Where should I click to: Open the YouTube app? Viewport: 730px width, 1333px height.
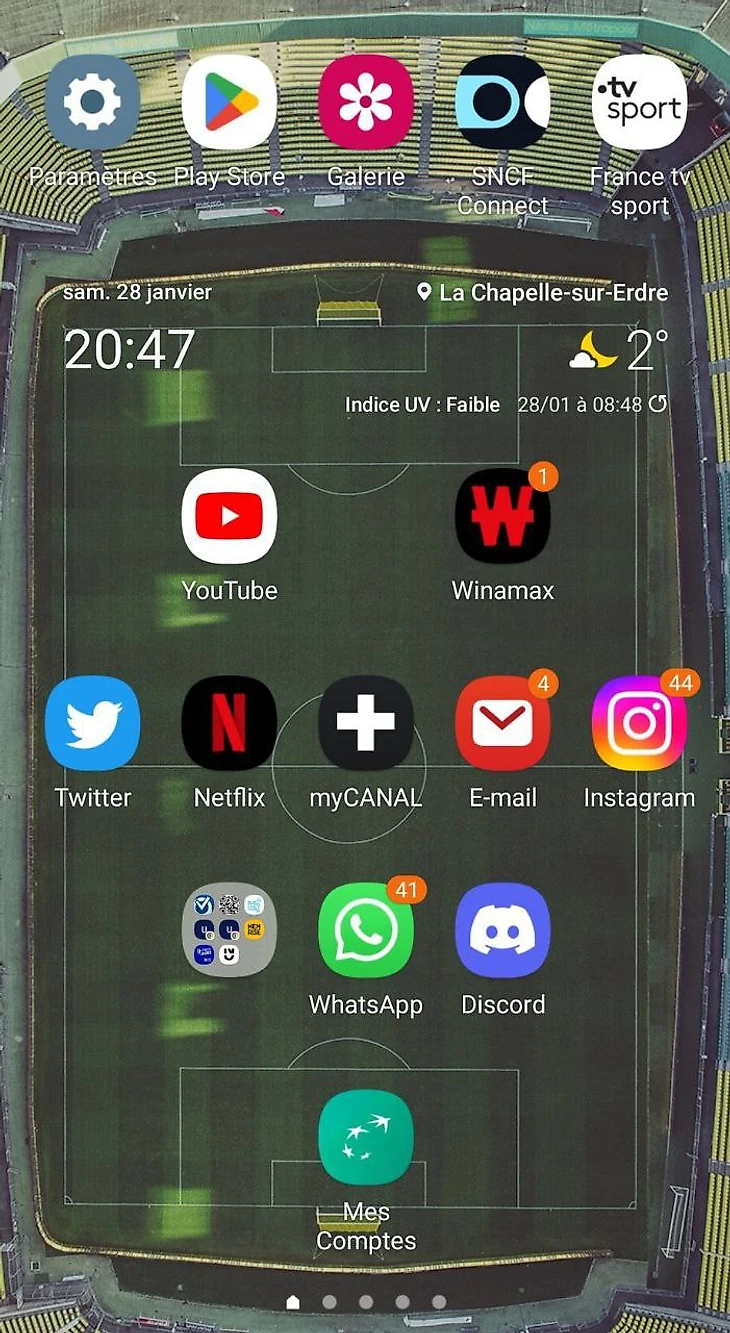pyautogui.click(x=229, y=516)
